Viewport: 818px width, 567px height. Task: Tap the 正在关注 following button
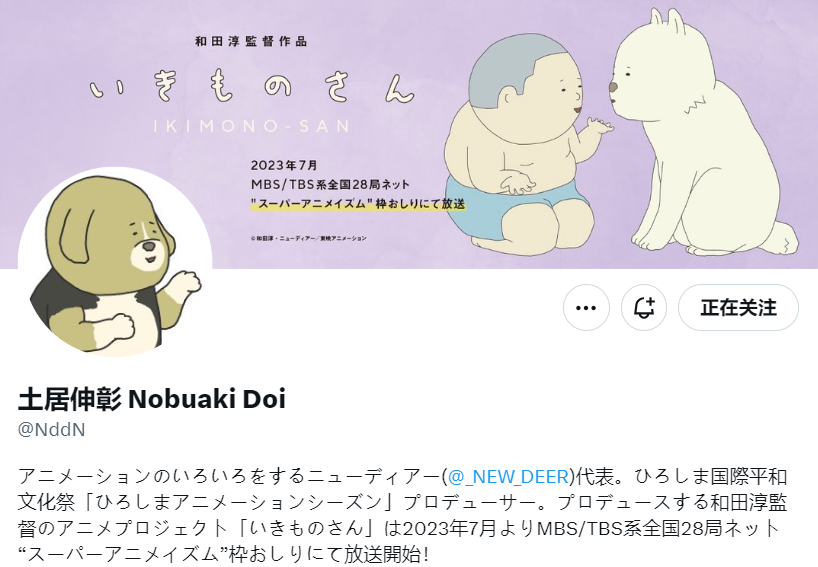coord(738,308)
